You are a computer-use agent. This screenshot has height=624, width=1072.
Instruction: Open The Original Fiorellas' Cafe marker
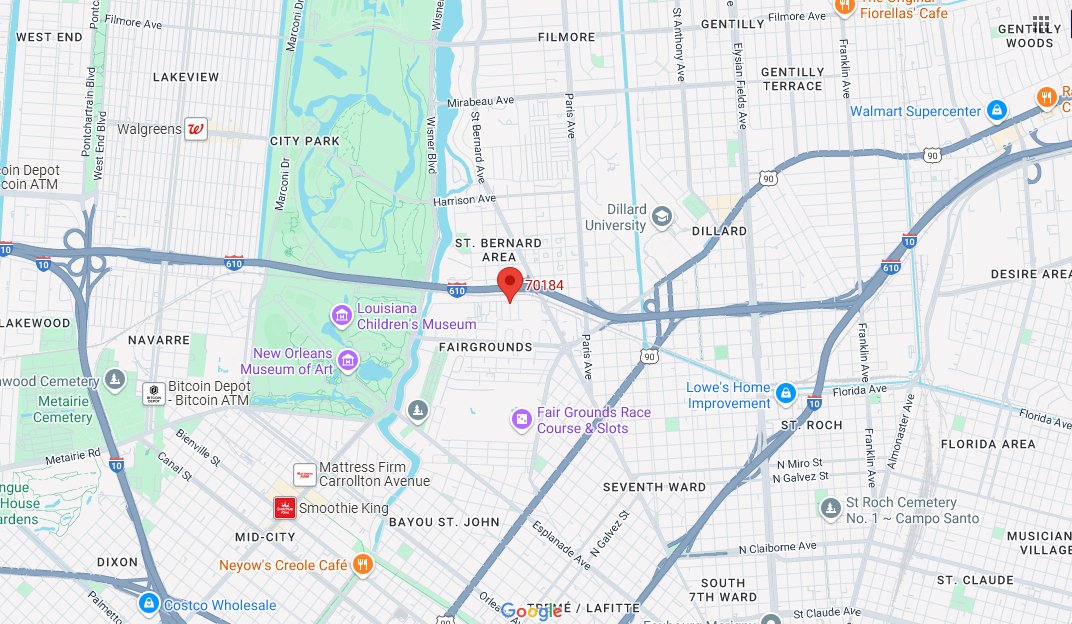[845, 8]
